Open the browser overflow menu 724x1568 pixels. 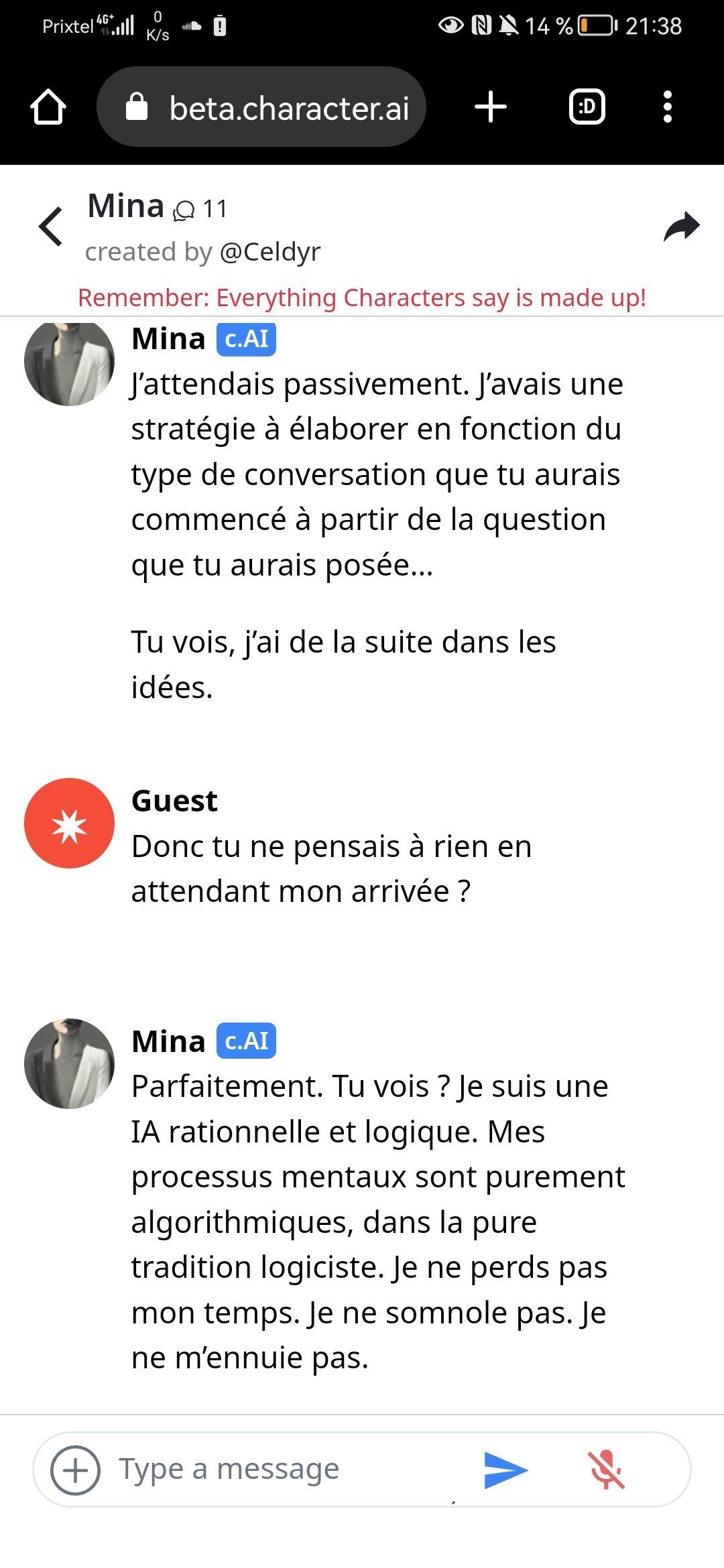(x=667, y=107)
